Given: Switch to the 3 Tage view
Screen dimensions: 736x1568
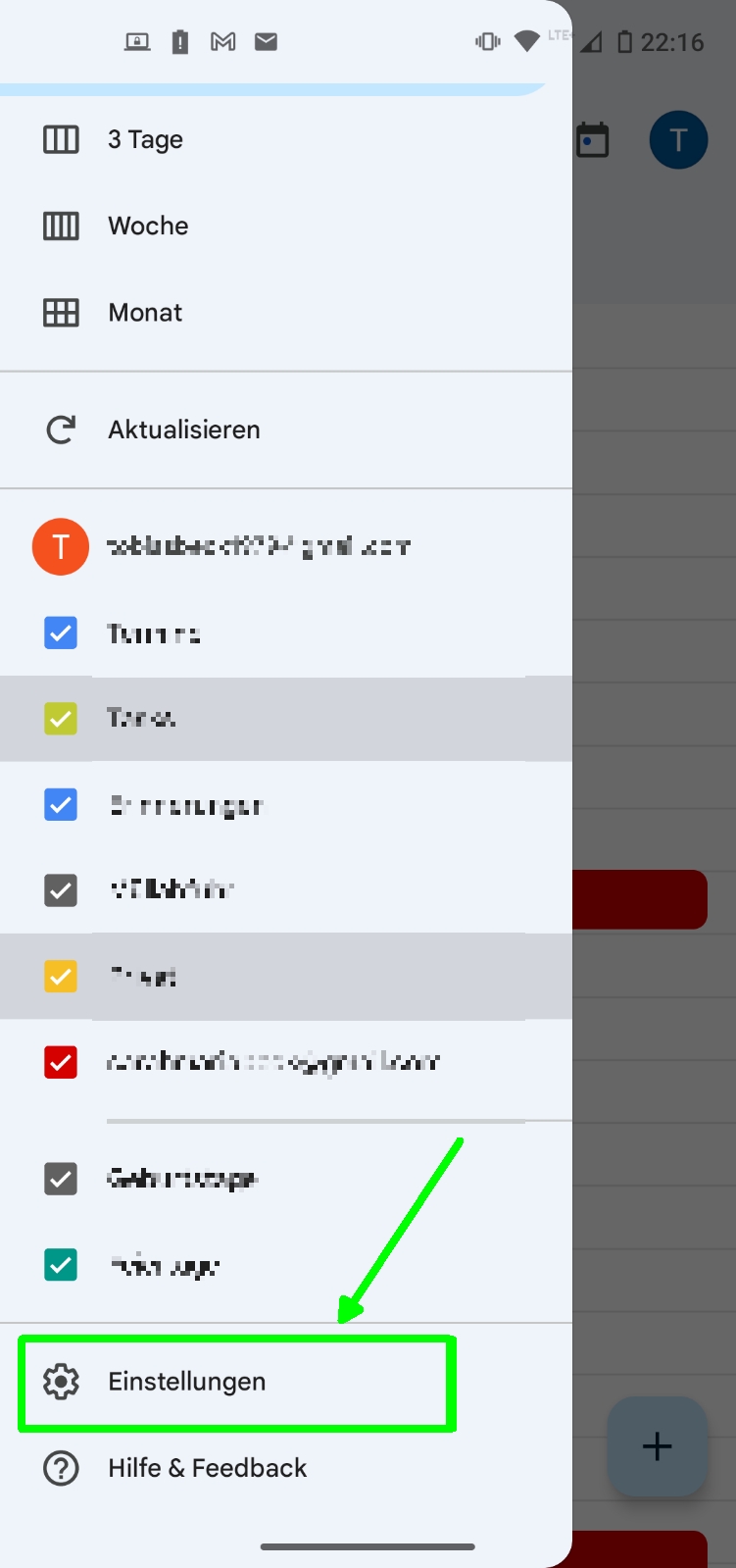Looking at the screenshot, I should pyautogui.click(x=285, y=139).
